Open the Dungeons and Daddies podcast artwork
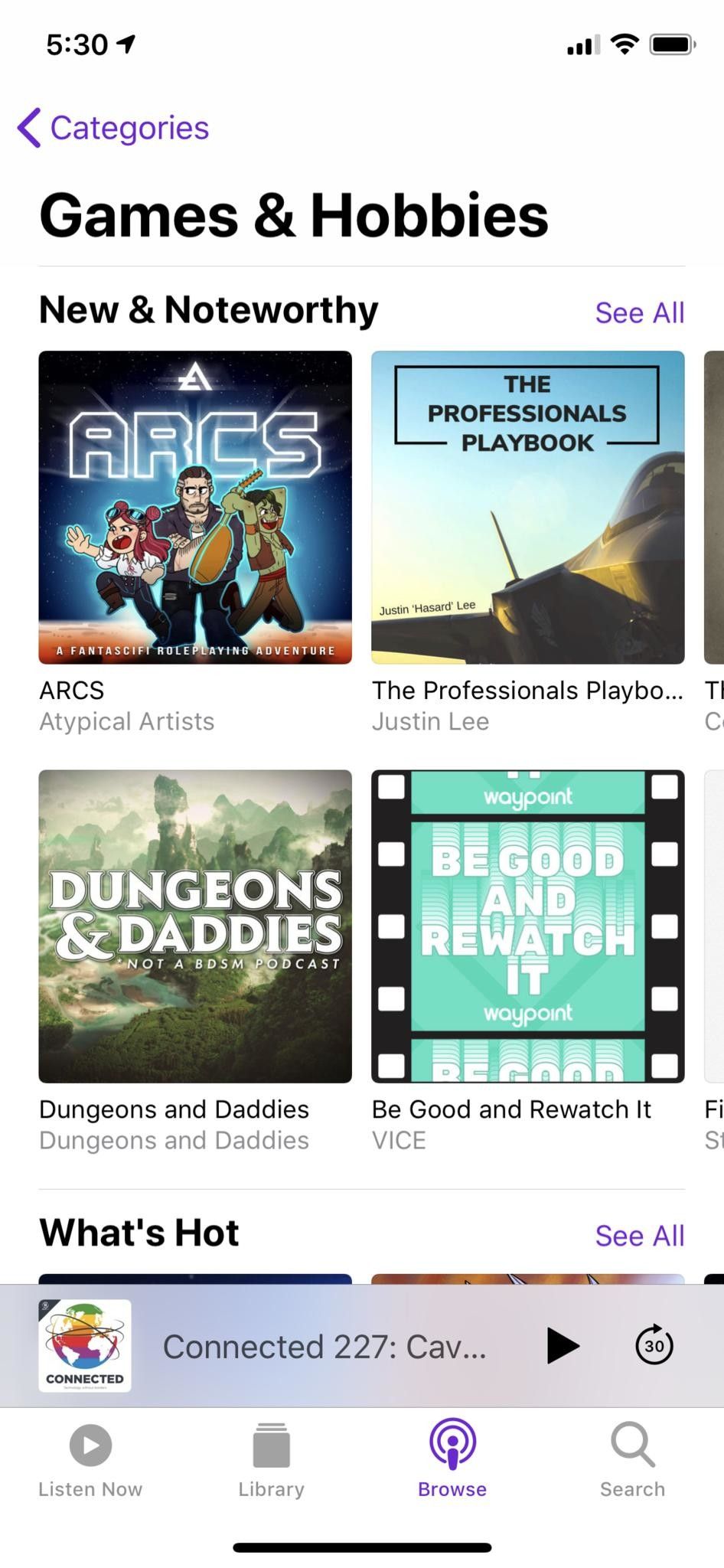 click(x=195, y=926)
